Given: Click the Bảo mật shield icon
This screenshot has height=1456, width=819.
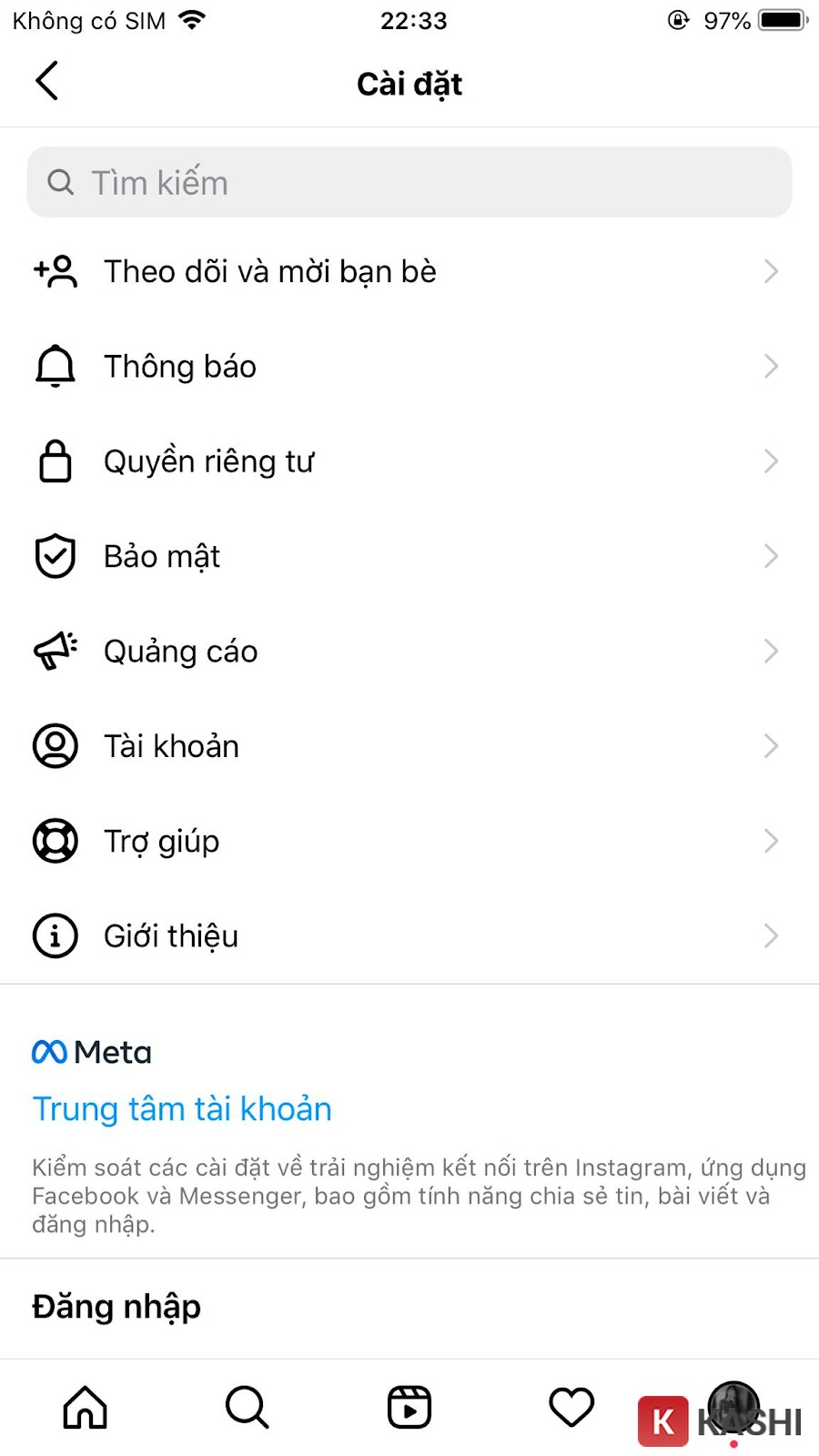Looking at the screenshot, I should [55, 556].
